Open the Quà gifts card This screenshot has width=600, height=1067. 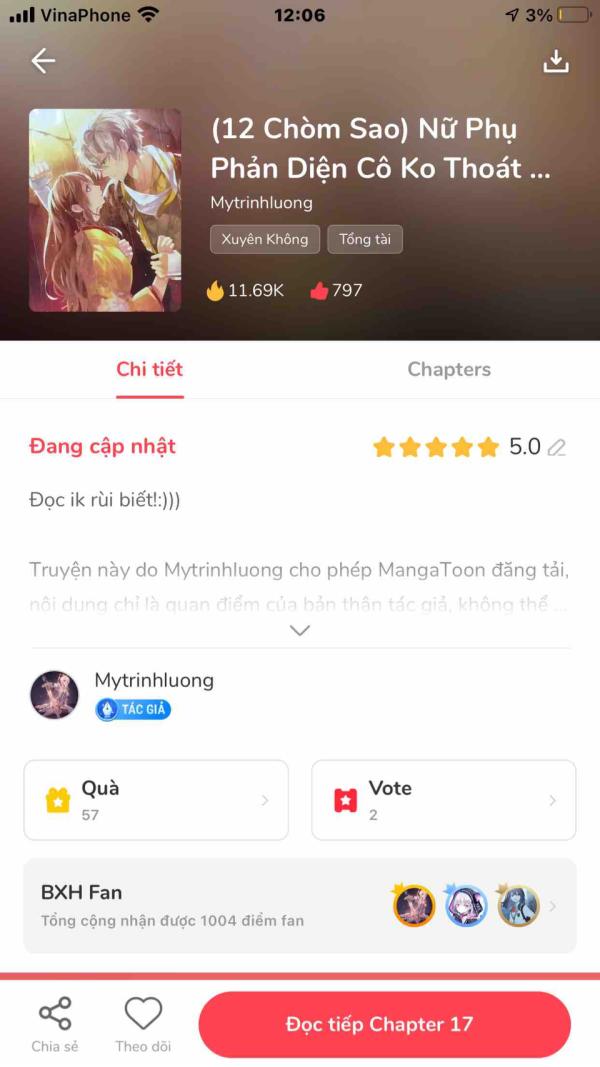point(156,800)
